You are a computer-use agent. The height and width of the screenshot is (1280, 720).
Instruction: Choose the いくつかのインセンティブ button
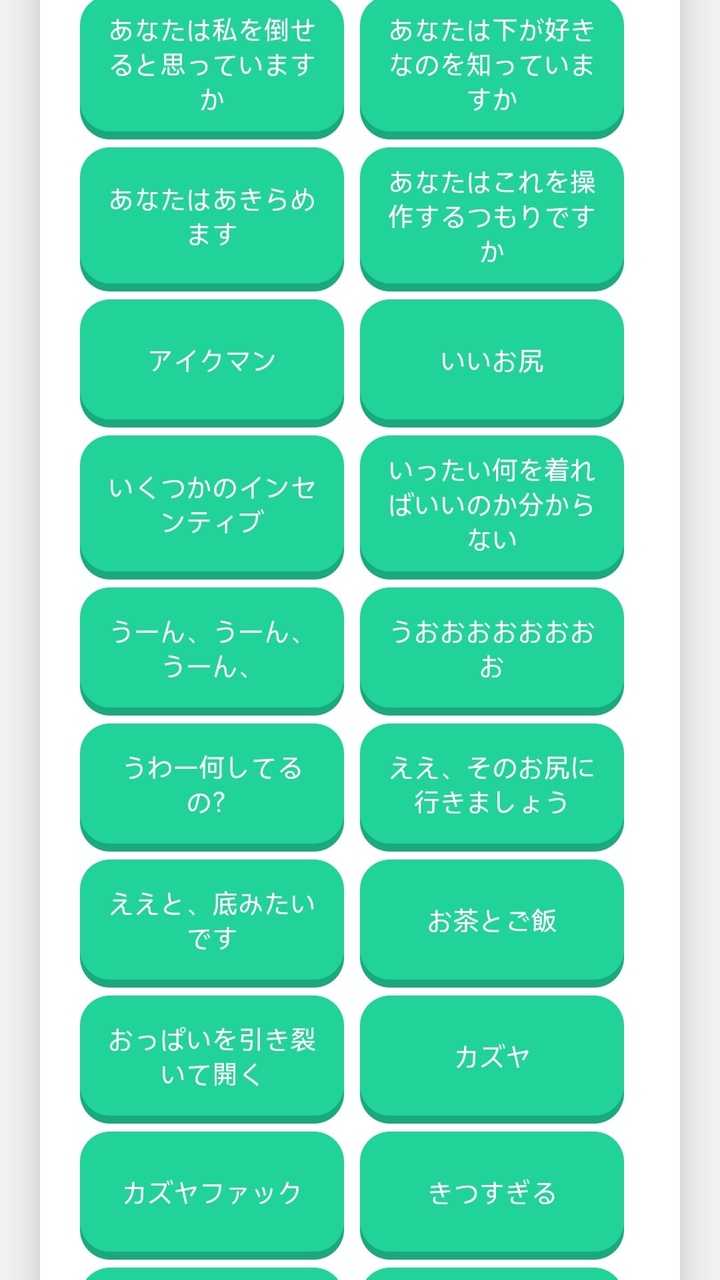(x=212, y=504)
